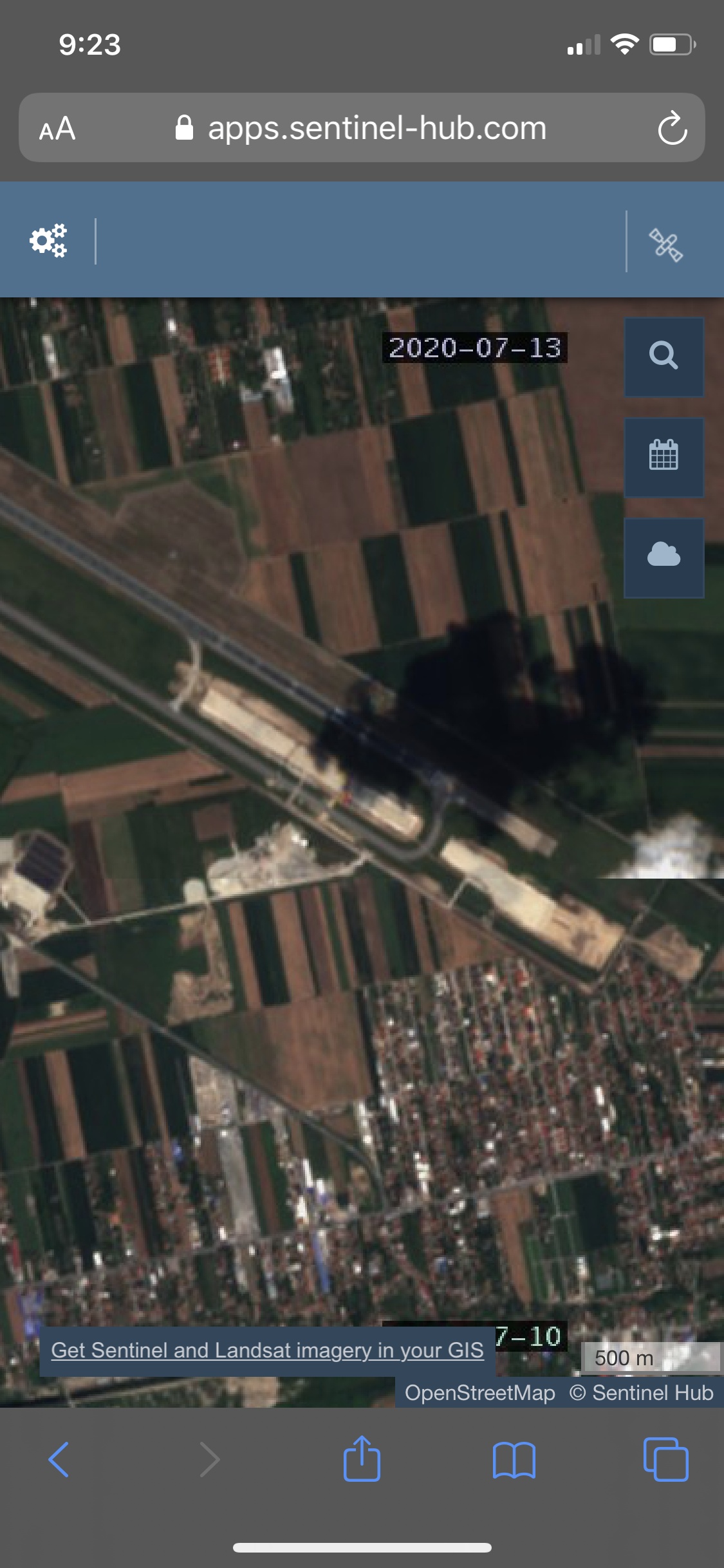Open the OpenStreetMap attribution link

click(x=479, y=1393)
